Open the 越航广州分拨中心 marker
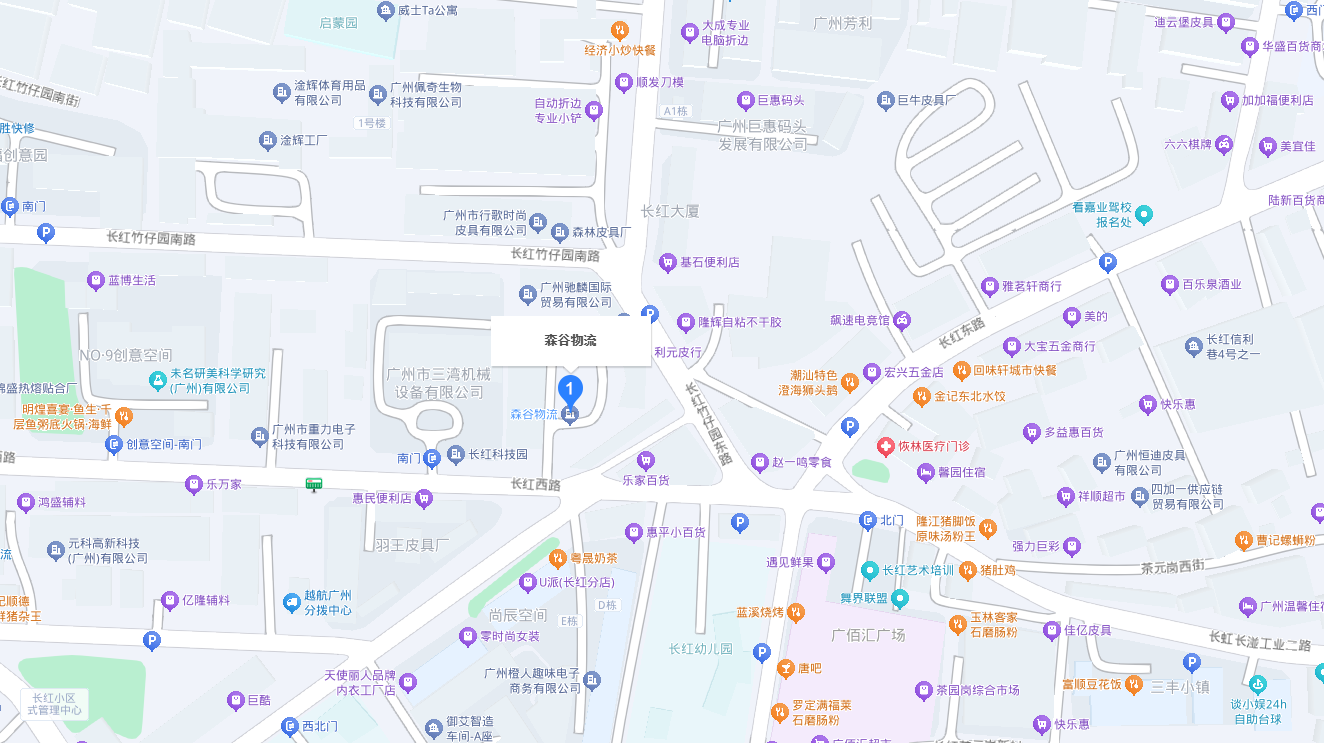 click(291, 602)
